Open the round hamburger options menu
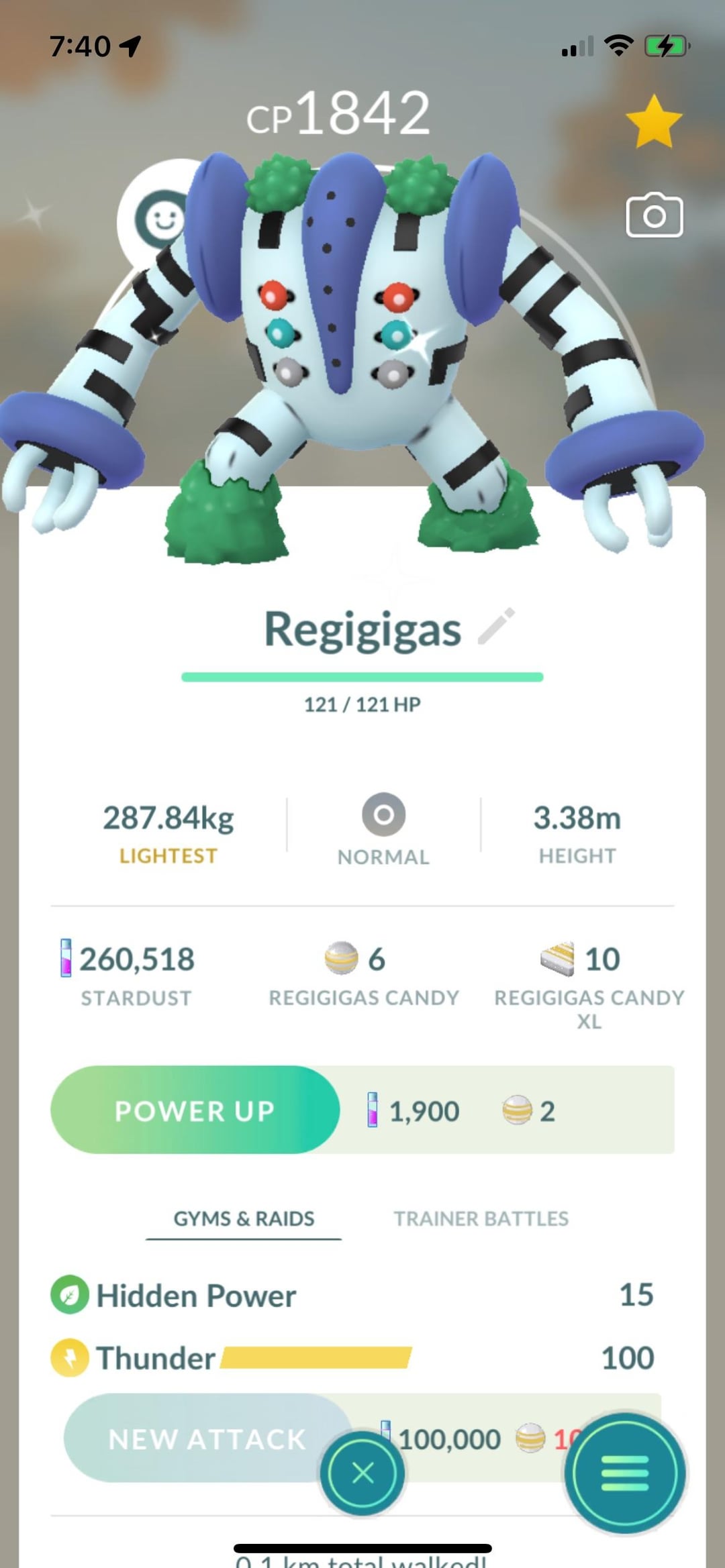This screenshot has width=725, height=1568. (x=624, y=1473)
